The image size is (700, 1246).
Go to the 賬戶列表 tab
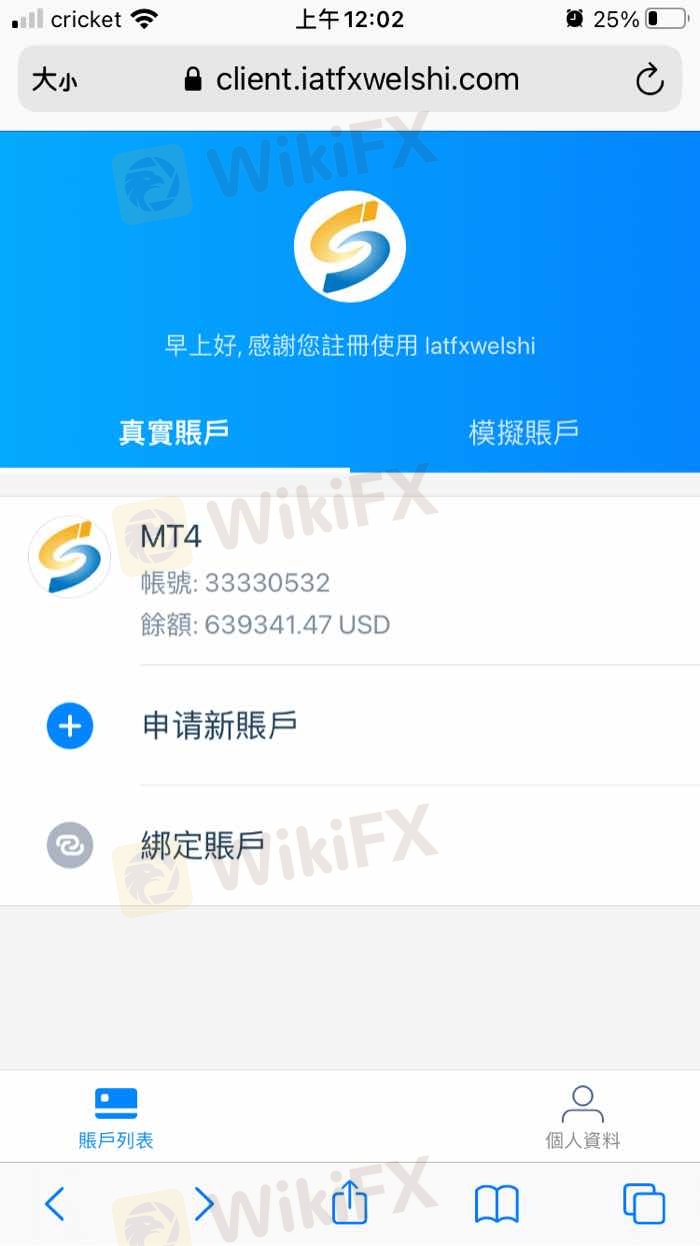click(x=116, y=1118)
